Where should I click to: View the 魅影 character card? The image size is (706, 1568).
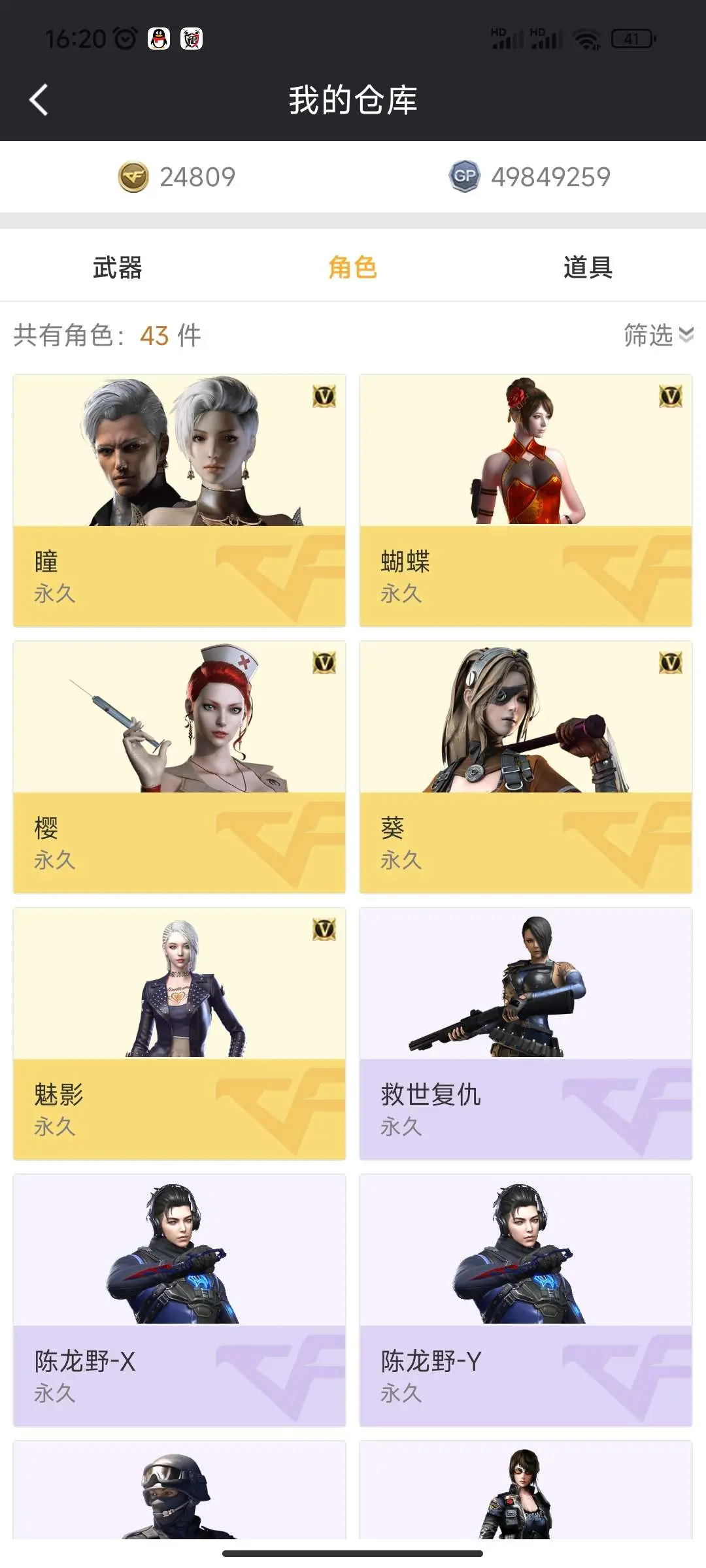tap(179, 1034)
